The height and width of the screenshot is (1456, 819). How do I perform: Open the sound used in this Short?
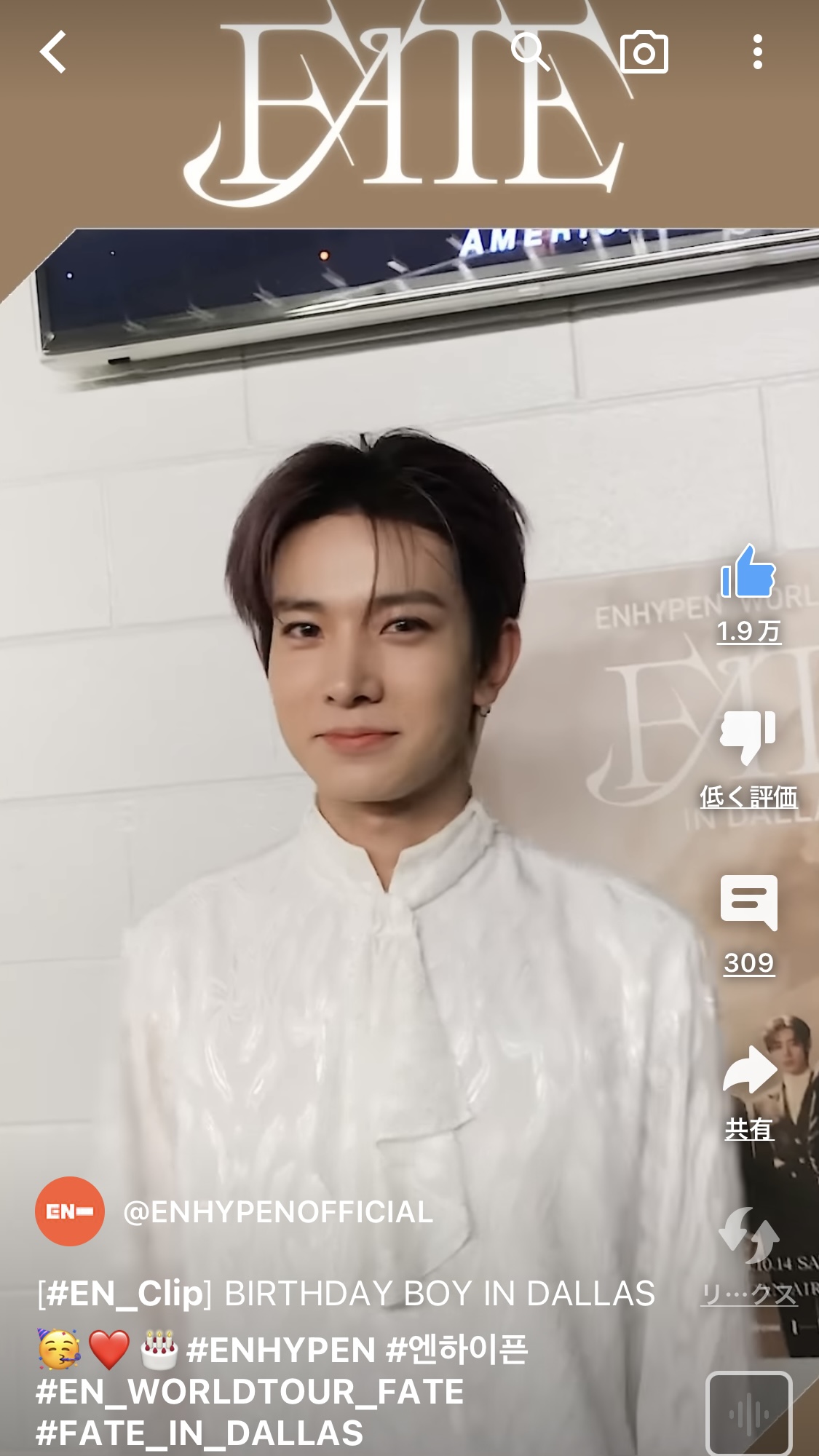click(748, 1413)
